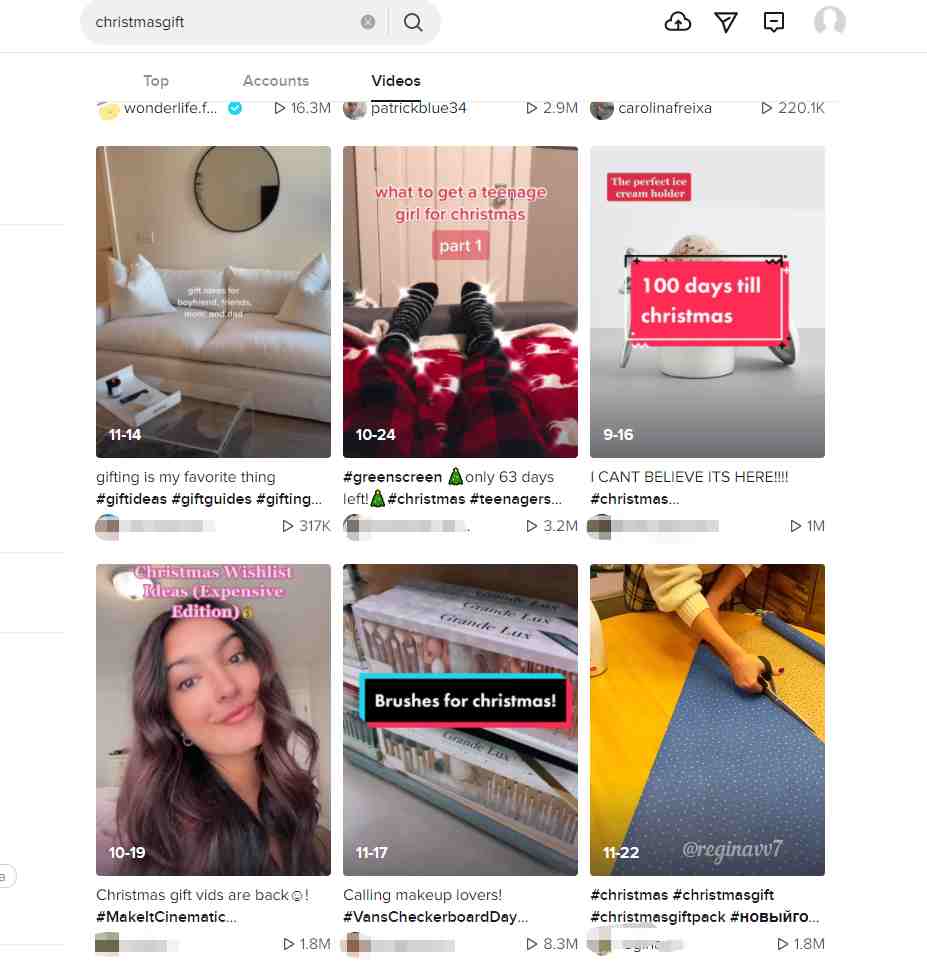Play the teenage girl christmas part 1 video
This screenshot has height=979, width=927.
tap(460, 301)
